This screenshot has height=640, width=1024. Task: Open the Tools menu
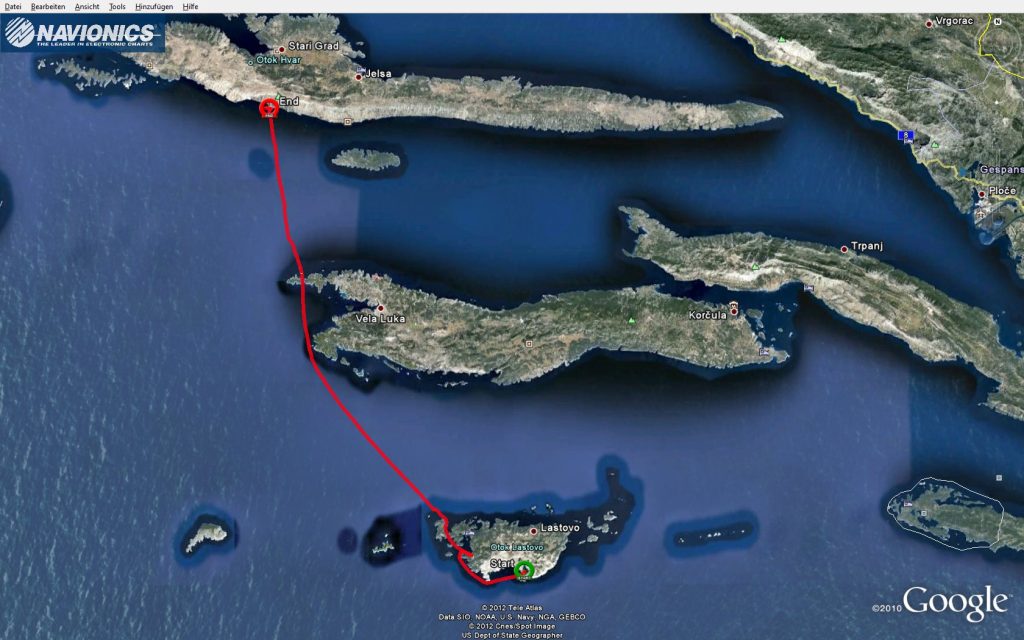[x=117, y=6]
